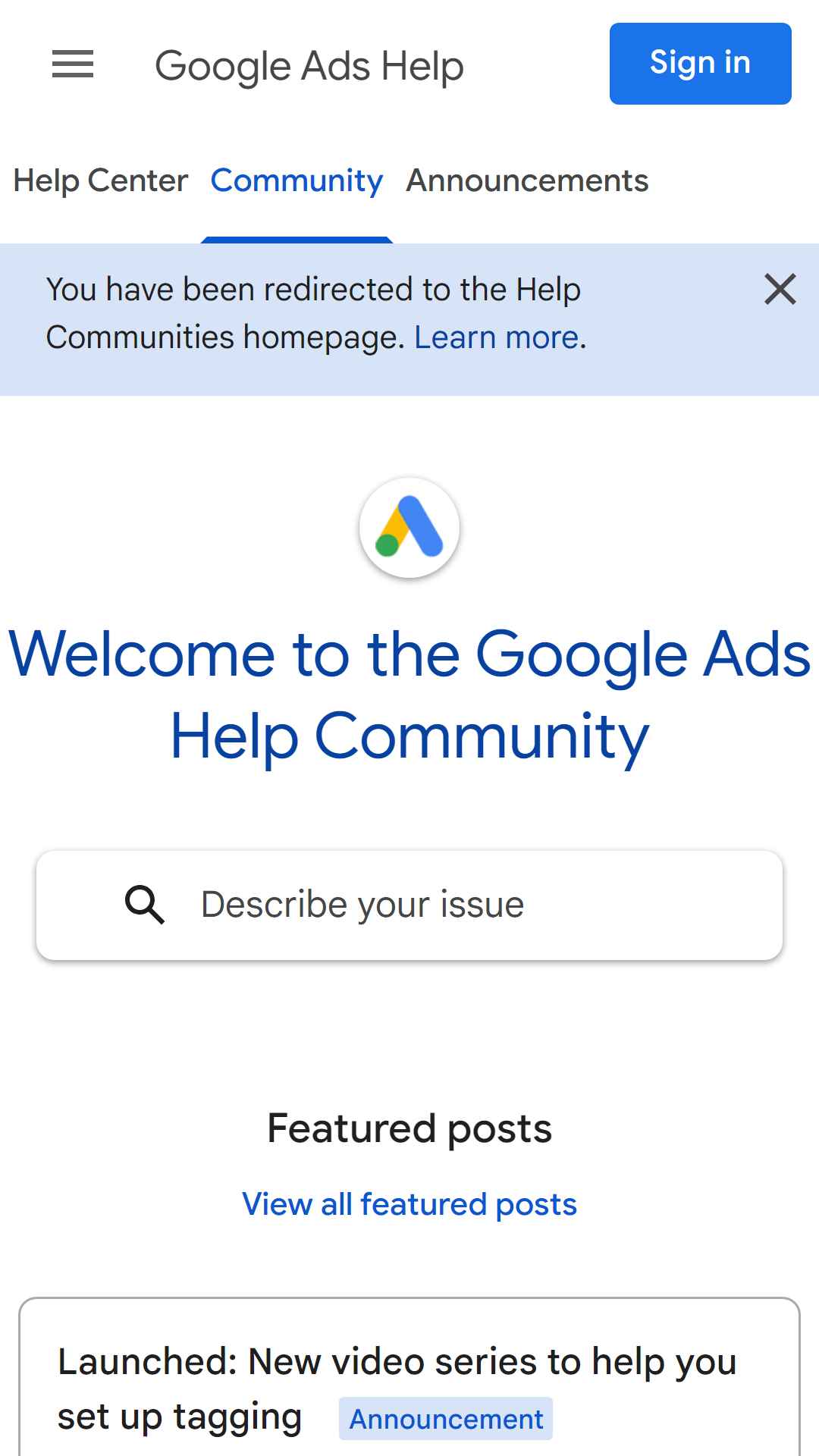Dismiss the redirect notice banner
The image size is (819, 1456).
pos(780,289)
